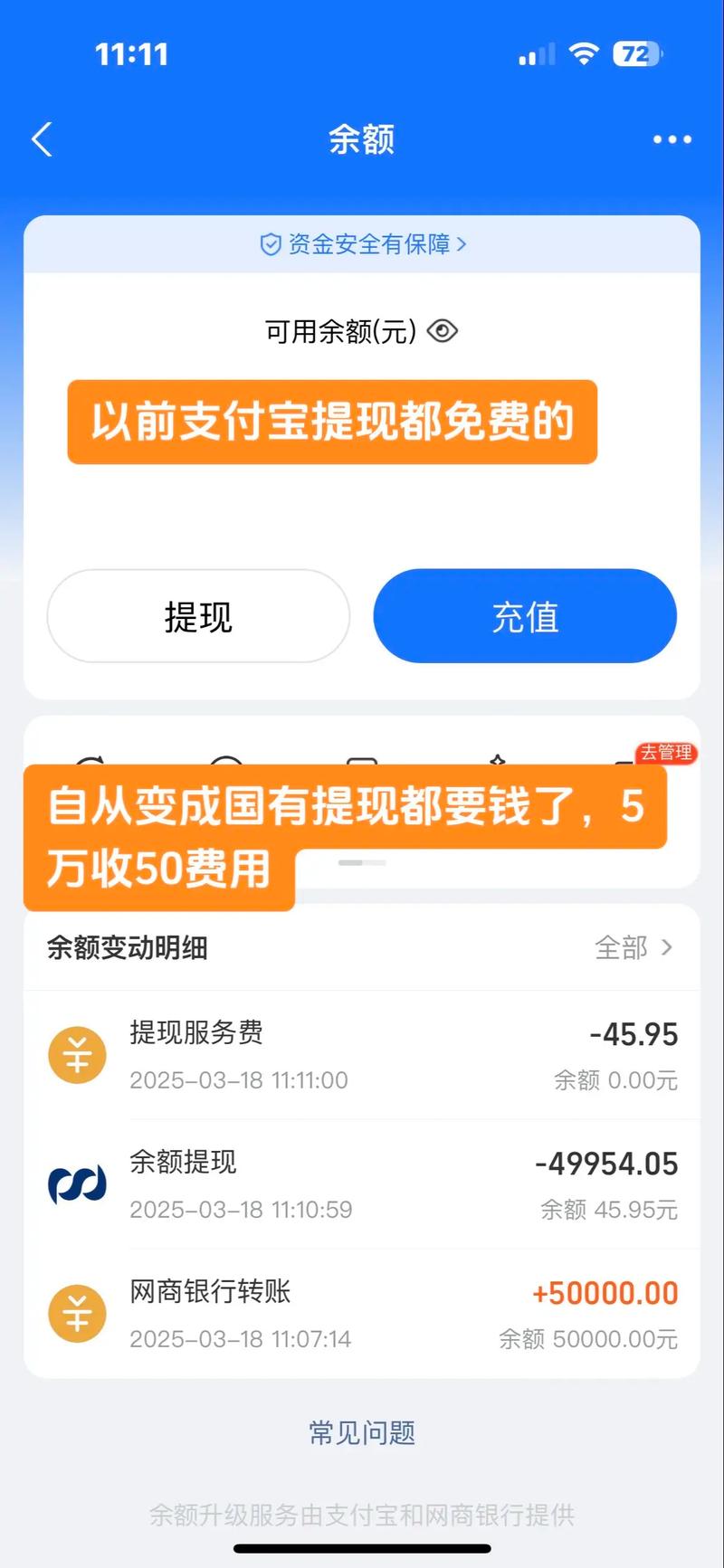Tap the 提现 withdraw button
The height and width of the screenshot is (1568, 724).
198,616
